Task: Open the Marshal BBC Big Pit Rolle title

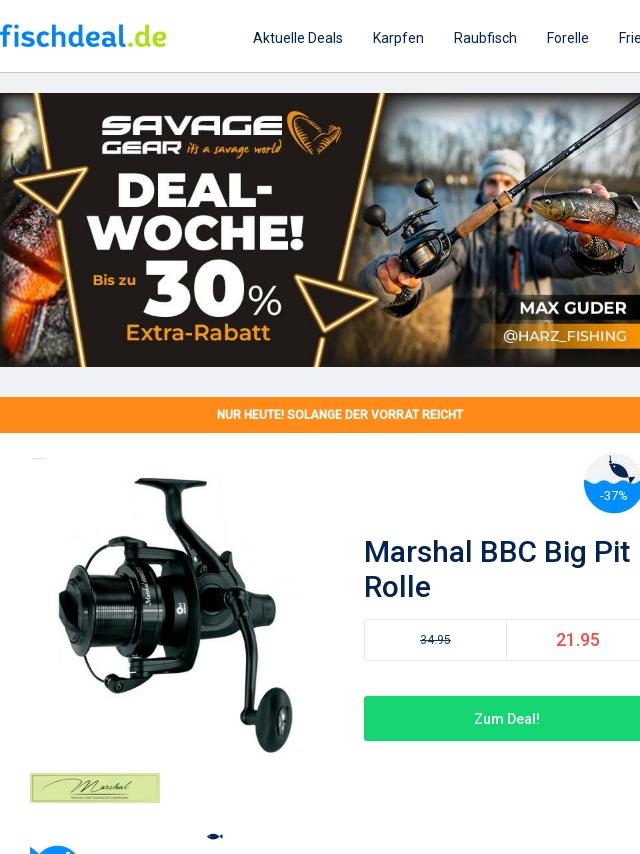Action: click(x=496, y=569)
